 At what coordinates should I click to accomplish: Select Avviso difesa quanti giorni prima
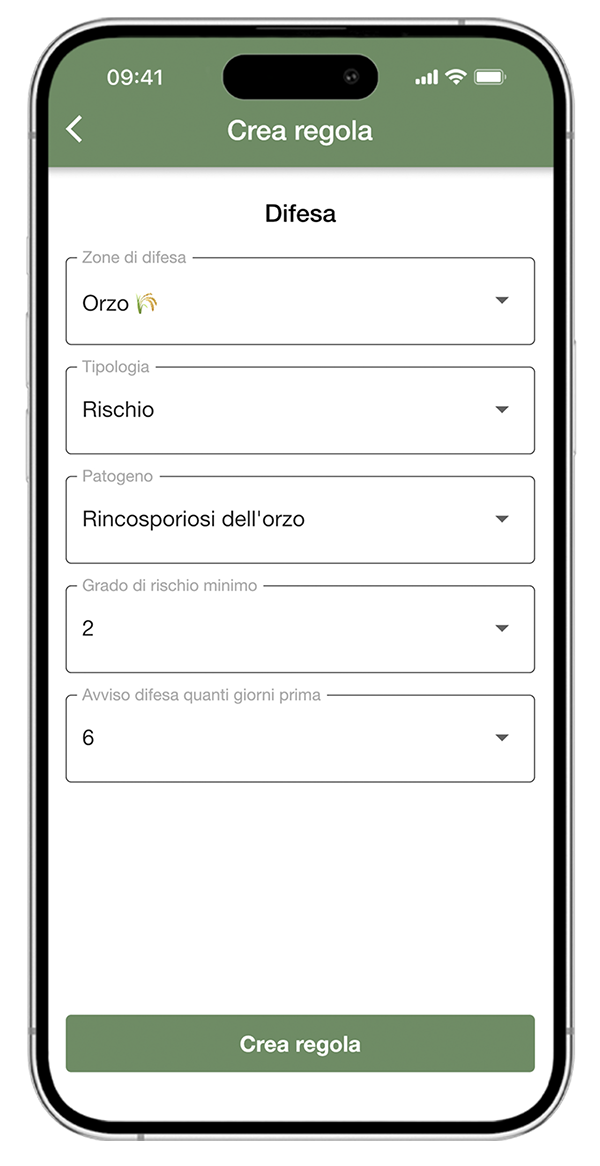point(300,738)
